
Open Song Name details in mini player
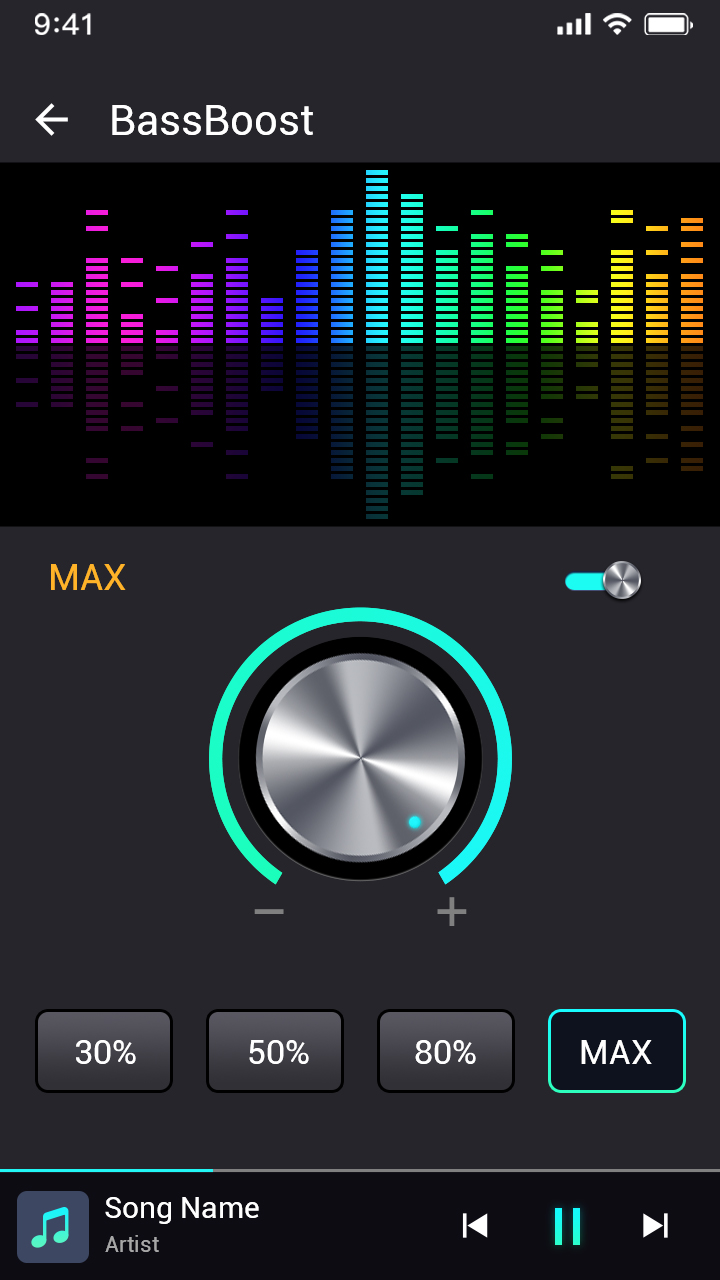(x=182, y=1208)
